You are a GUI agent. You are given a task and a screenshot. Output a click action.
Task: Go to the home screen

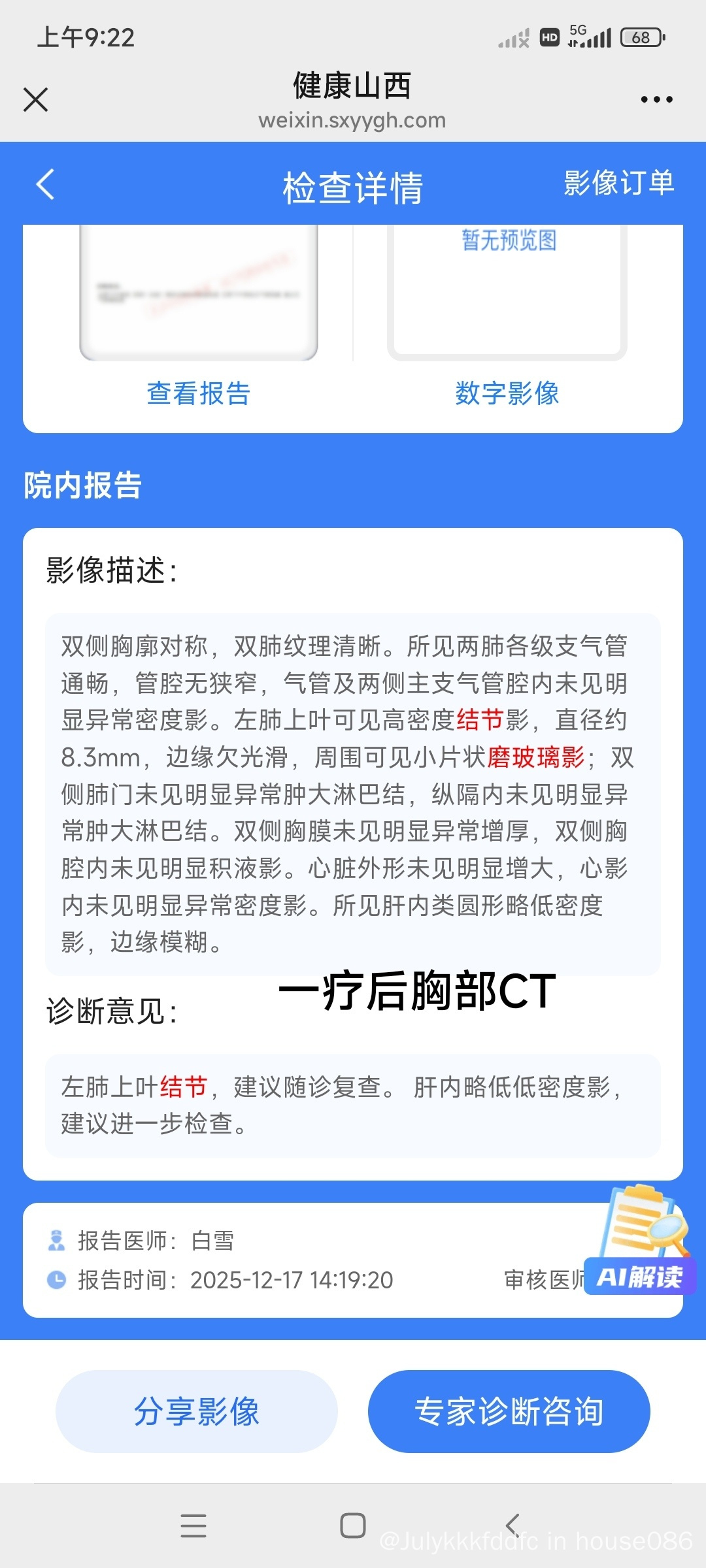353,1526
